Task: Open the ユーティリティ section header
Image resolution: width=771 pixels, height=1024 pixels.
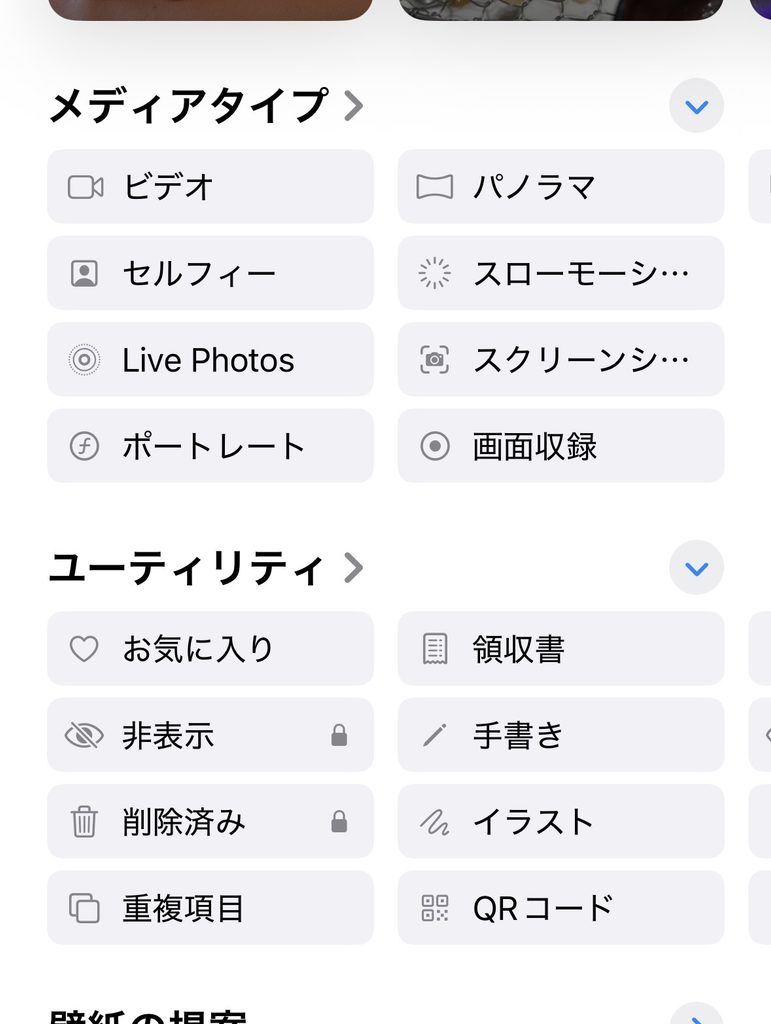Action: pos(206,568)
